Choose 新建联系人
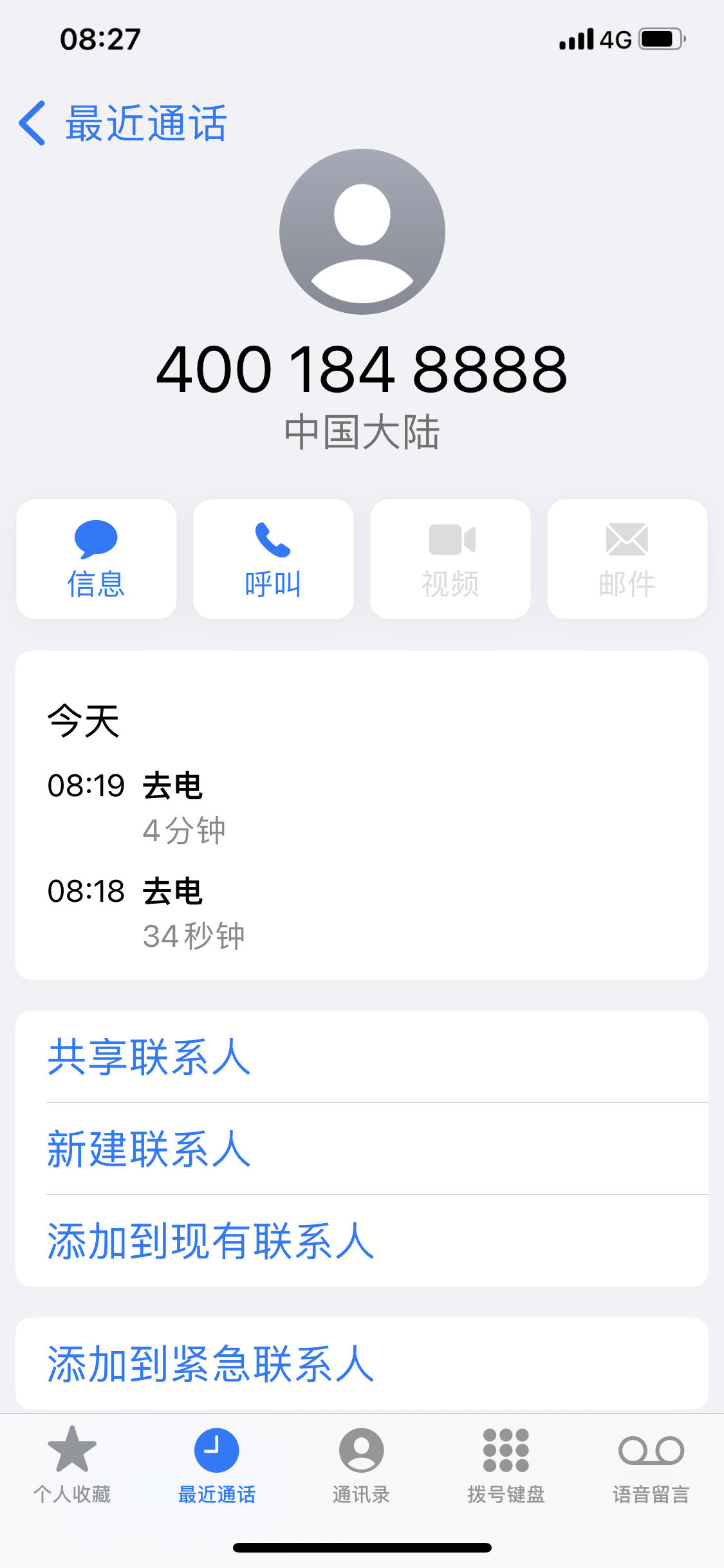 pos(362,1149)
